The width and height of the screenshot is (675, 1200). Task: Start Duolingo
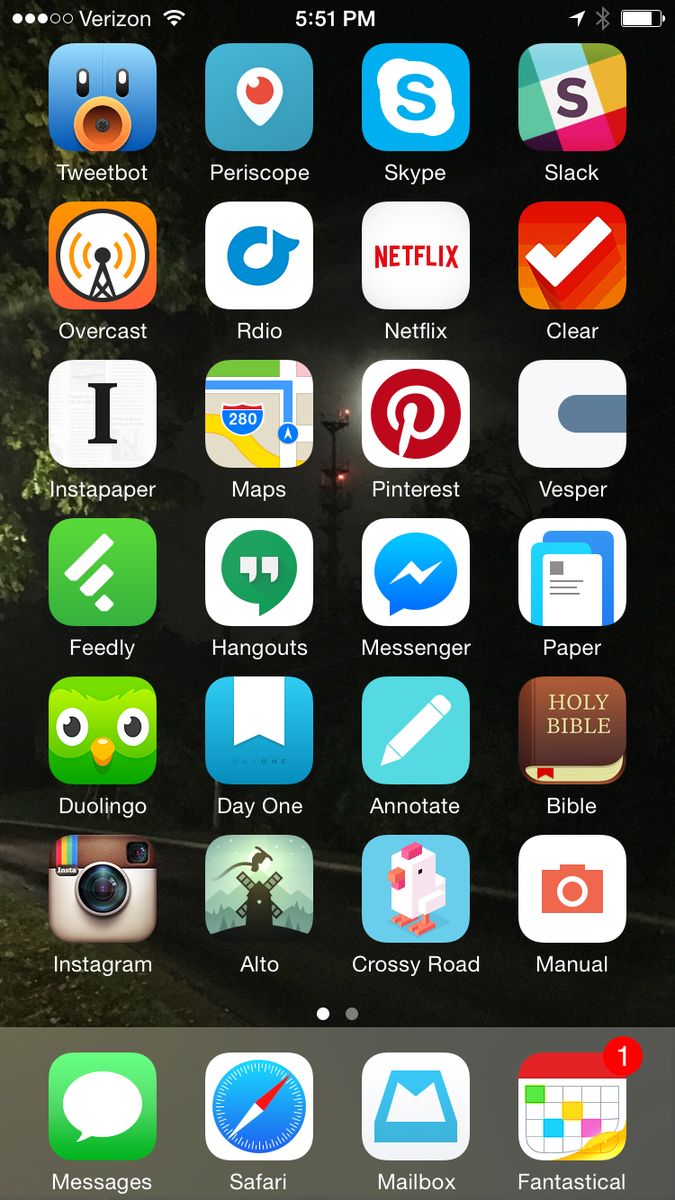click(102, 730)
